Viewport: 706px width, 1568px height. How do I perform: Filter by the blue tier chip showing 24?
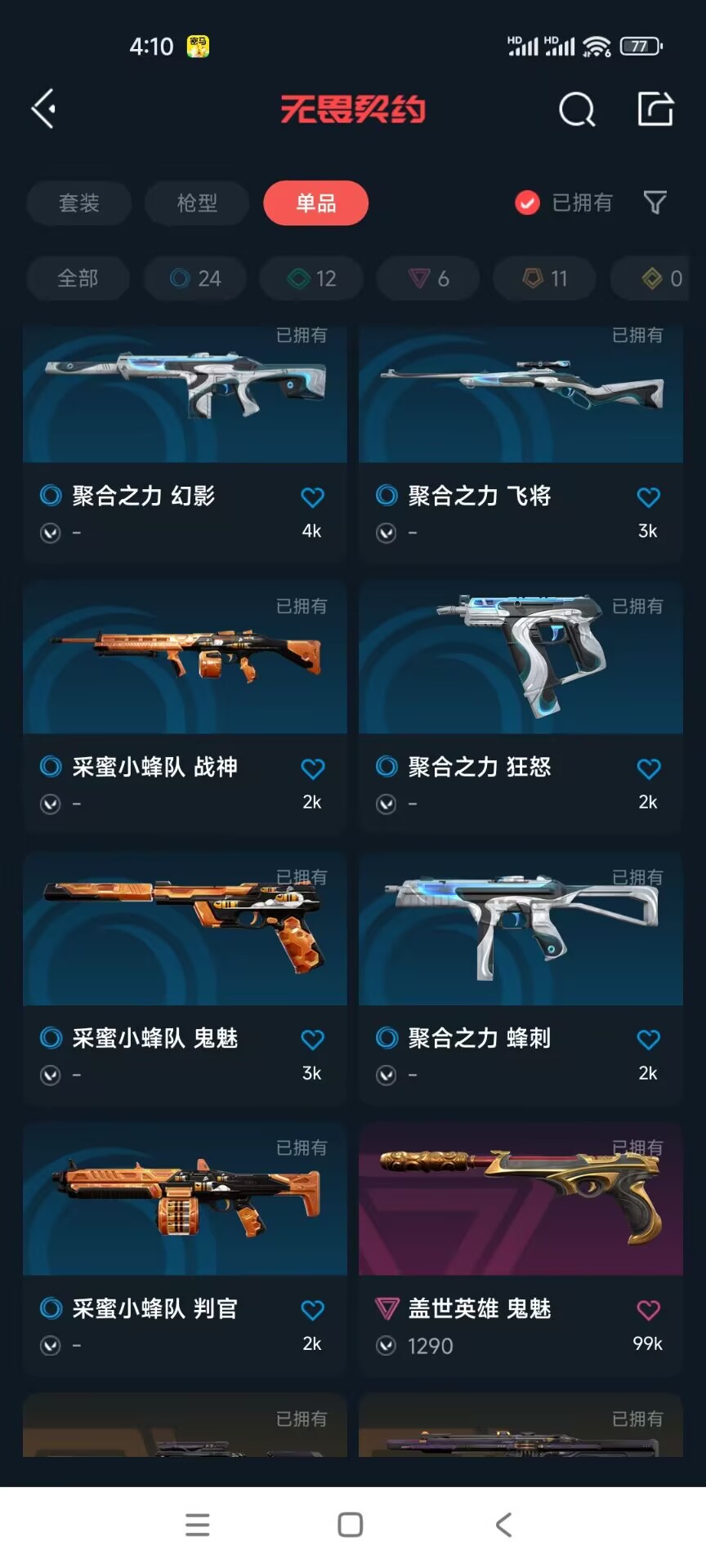[195, 278]
